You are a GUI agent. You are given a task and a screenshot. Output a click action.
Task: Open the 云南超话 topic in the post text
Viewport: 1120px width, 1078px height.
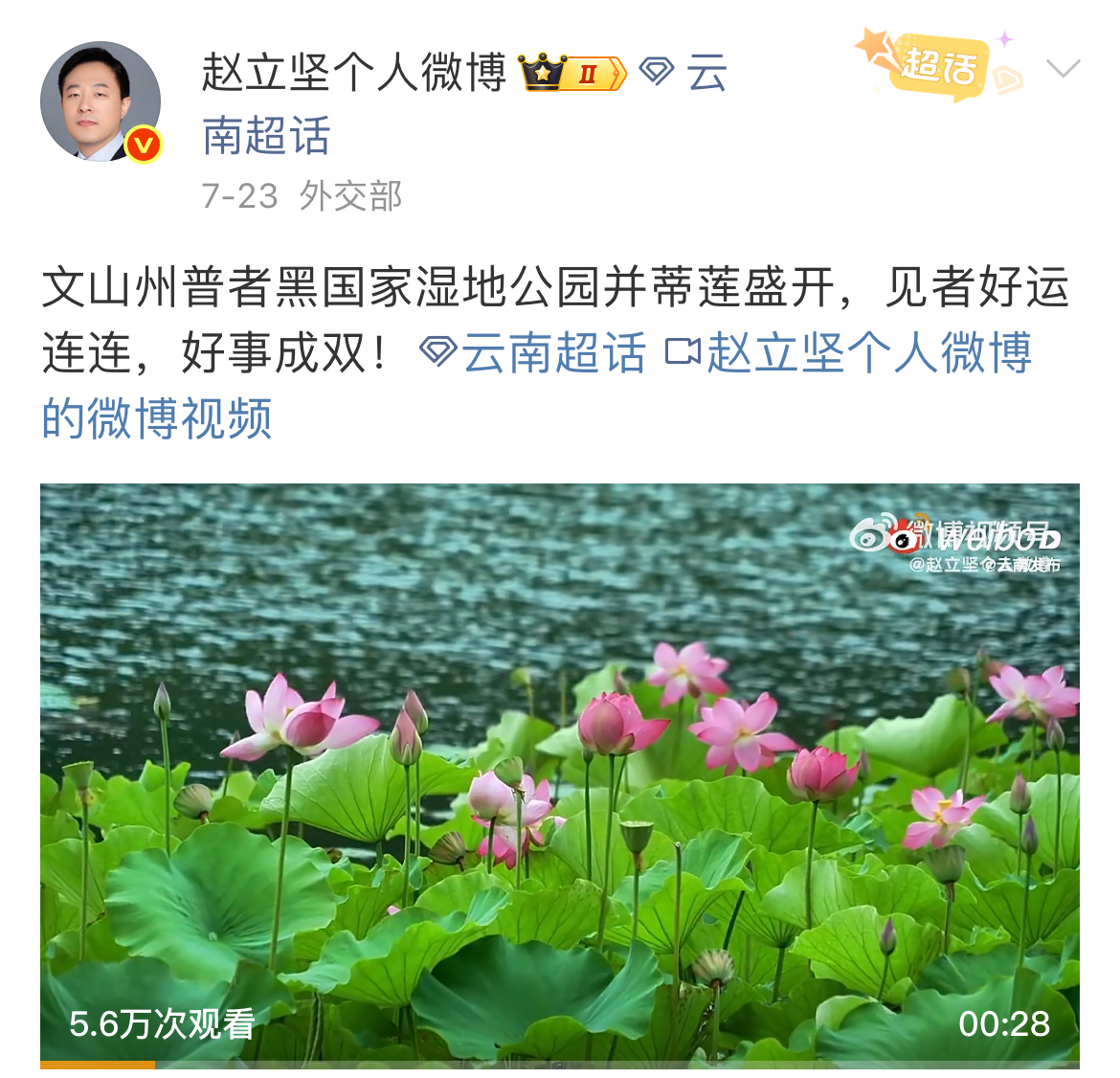(534, 352)
